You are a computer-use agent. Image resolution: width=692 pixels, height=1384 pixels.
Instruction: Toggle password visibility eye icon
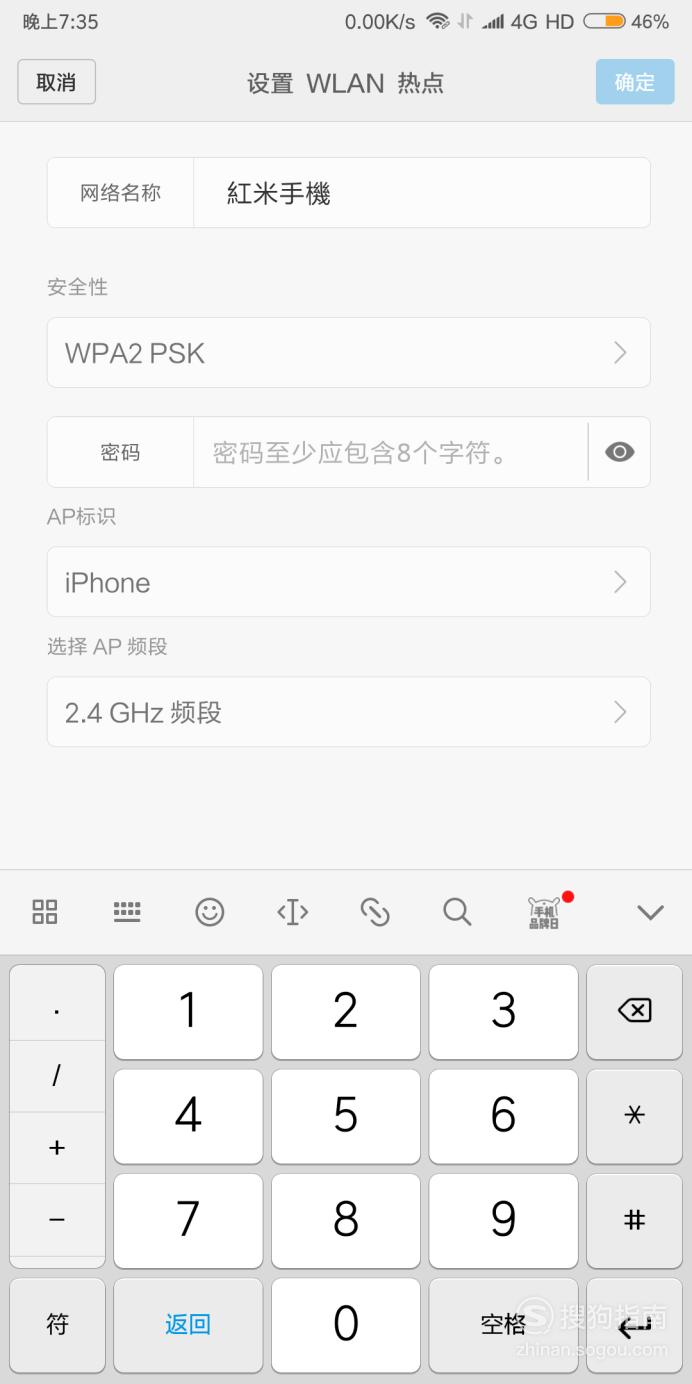(620, 452)
